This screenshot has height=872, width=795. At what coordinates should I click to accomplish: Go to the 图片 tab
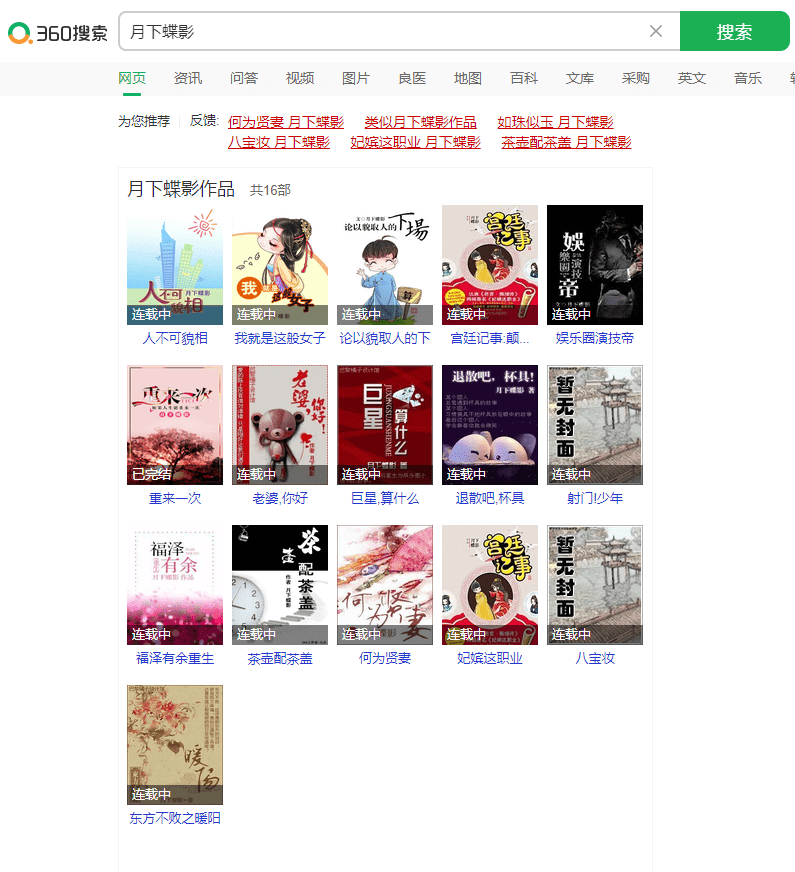356,78
